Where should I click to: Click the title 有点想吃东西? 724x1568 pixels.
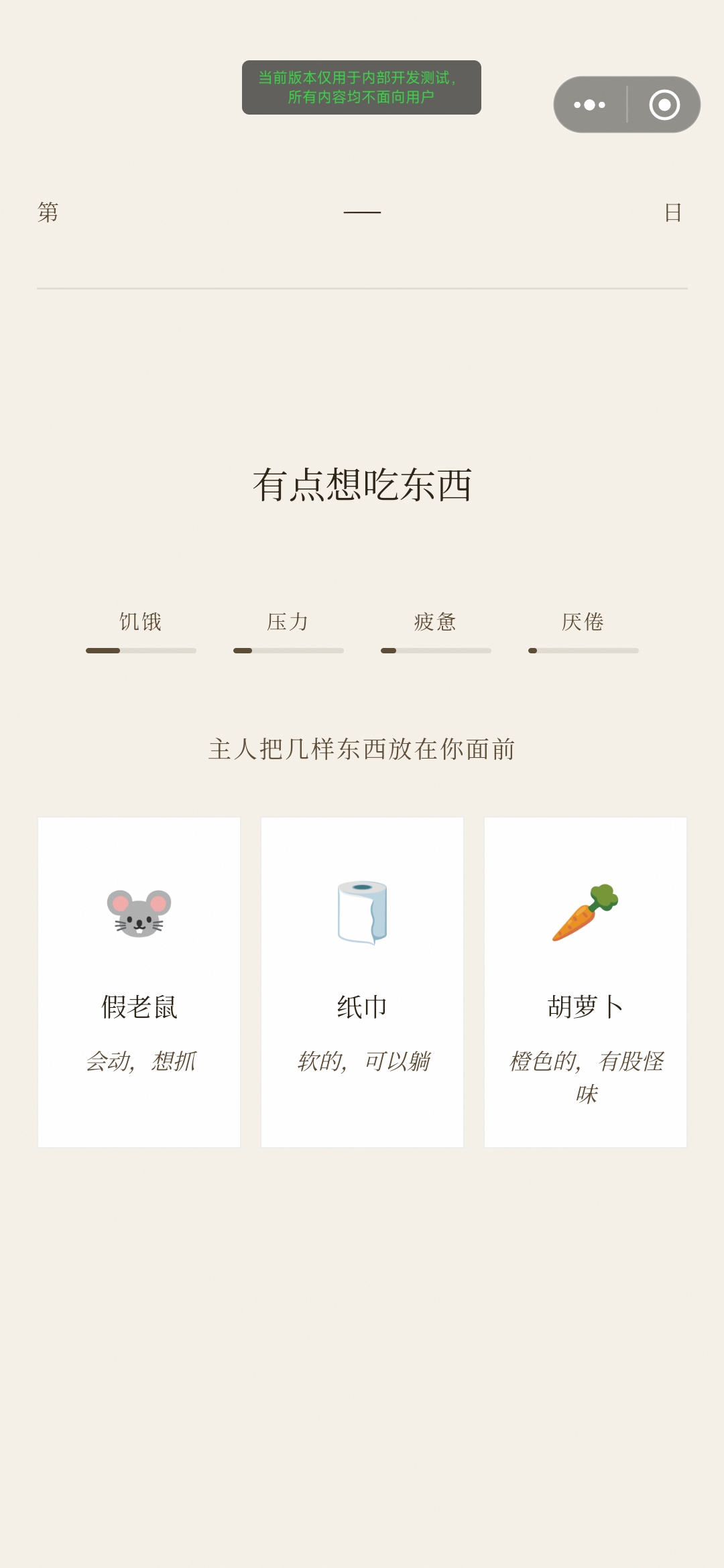(362, 484)
